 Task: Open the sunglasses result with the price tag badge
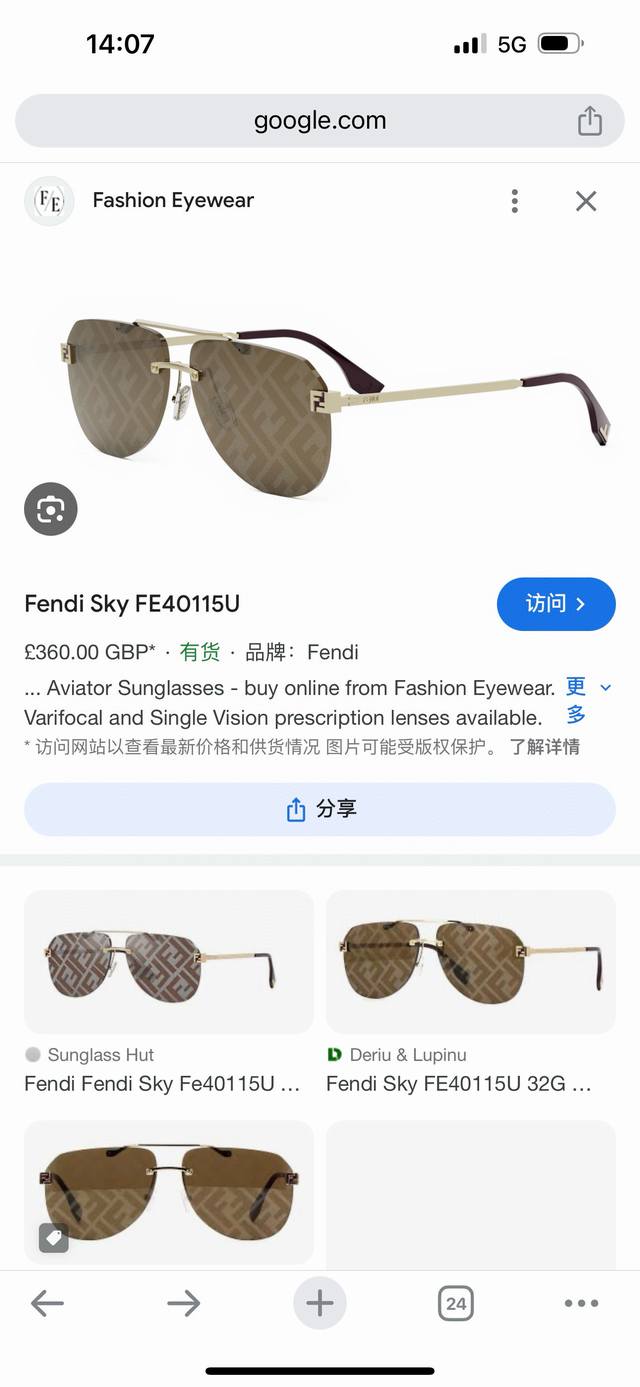click(x=168, y=1192)
